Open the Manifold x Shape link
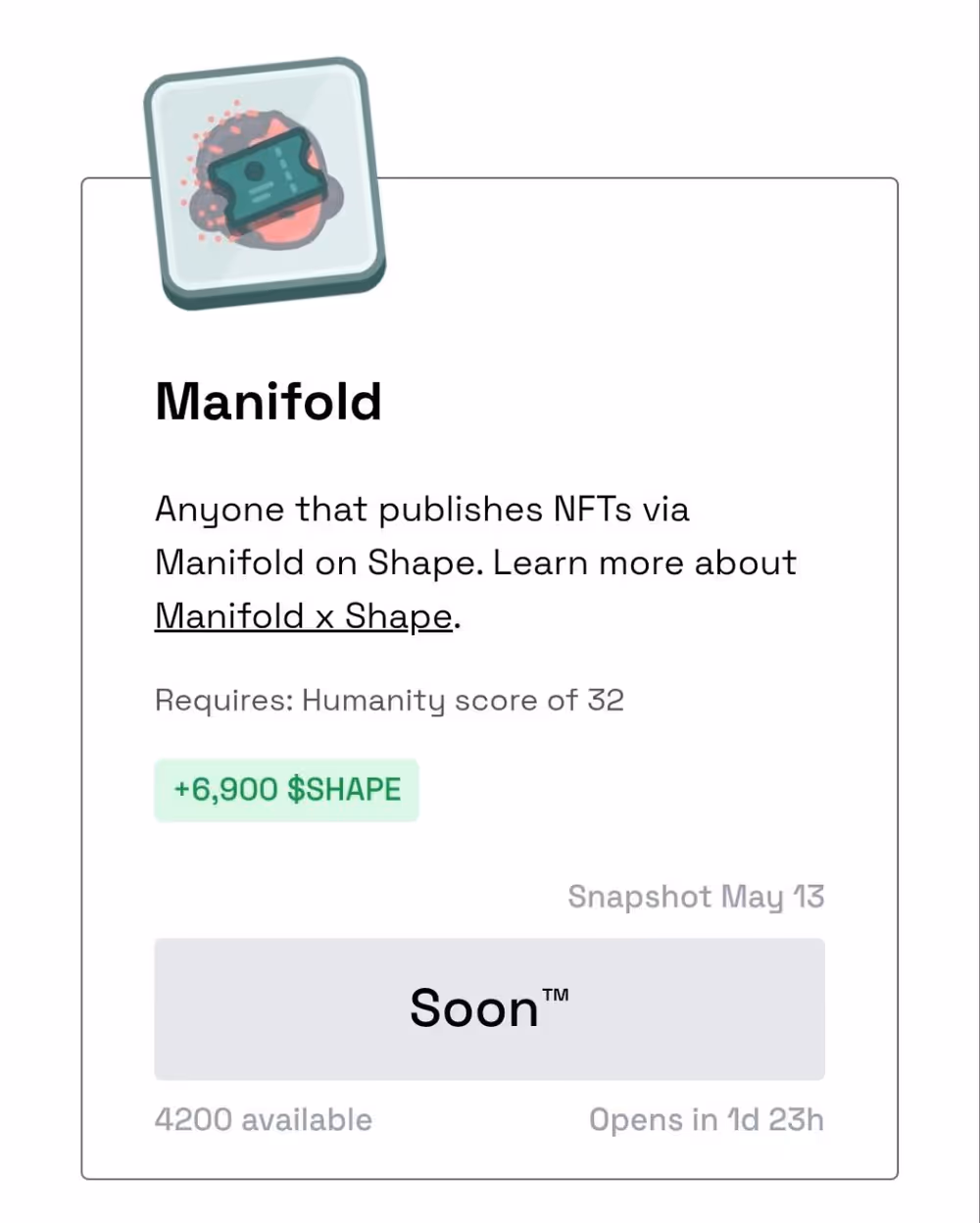980x1223 pixels. [304, 616]
